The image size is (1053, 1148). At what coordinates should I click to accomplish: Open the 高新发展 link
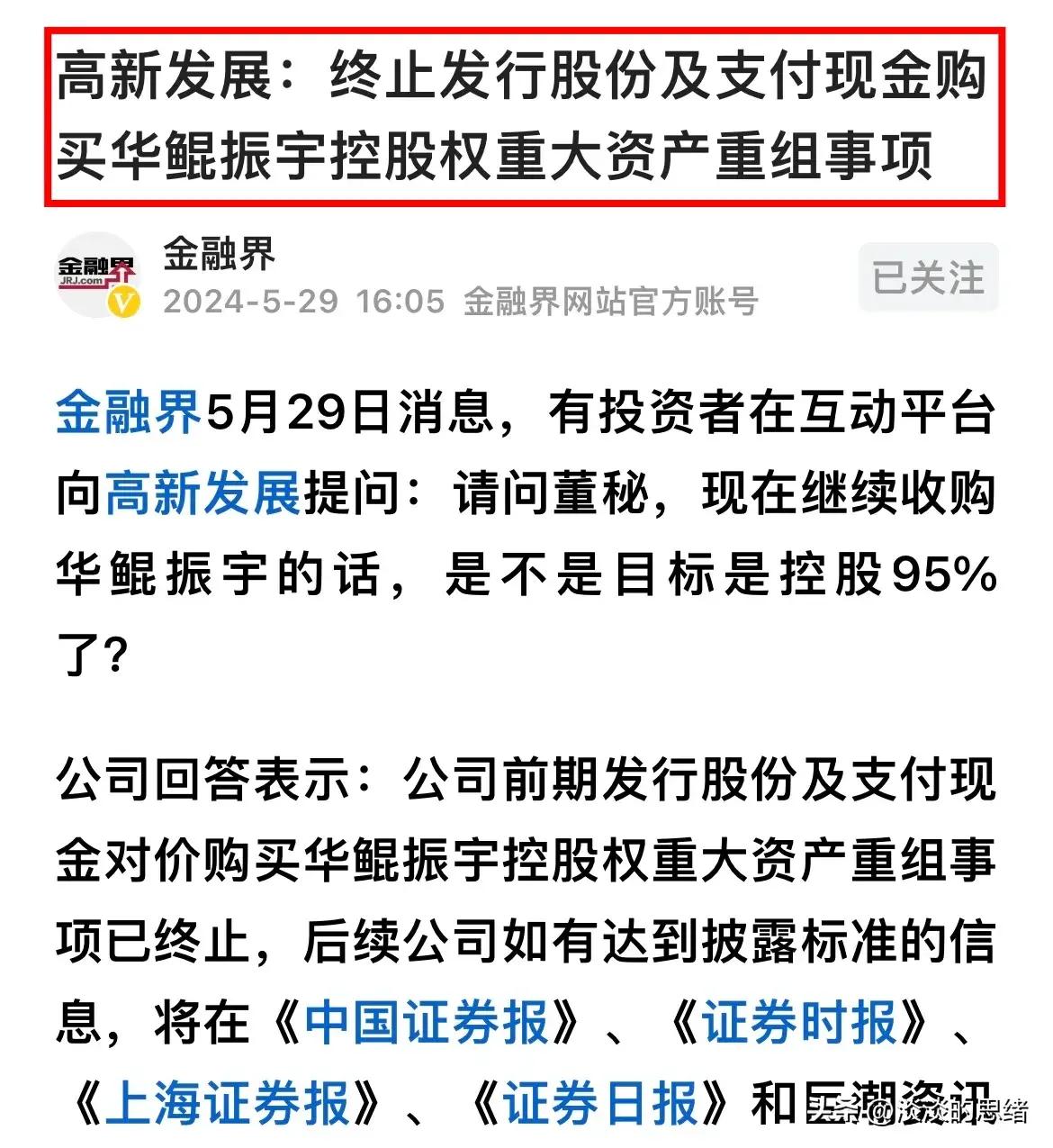coord(203,493)
